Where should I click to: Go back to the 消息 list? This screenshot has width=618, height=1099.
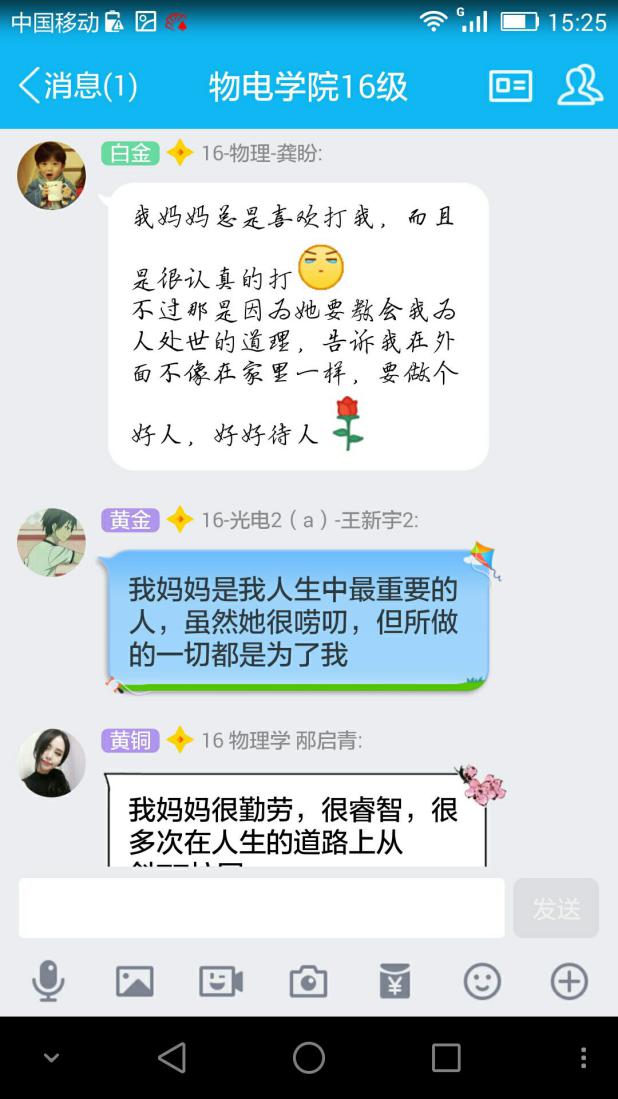coord(76,86)
